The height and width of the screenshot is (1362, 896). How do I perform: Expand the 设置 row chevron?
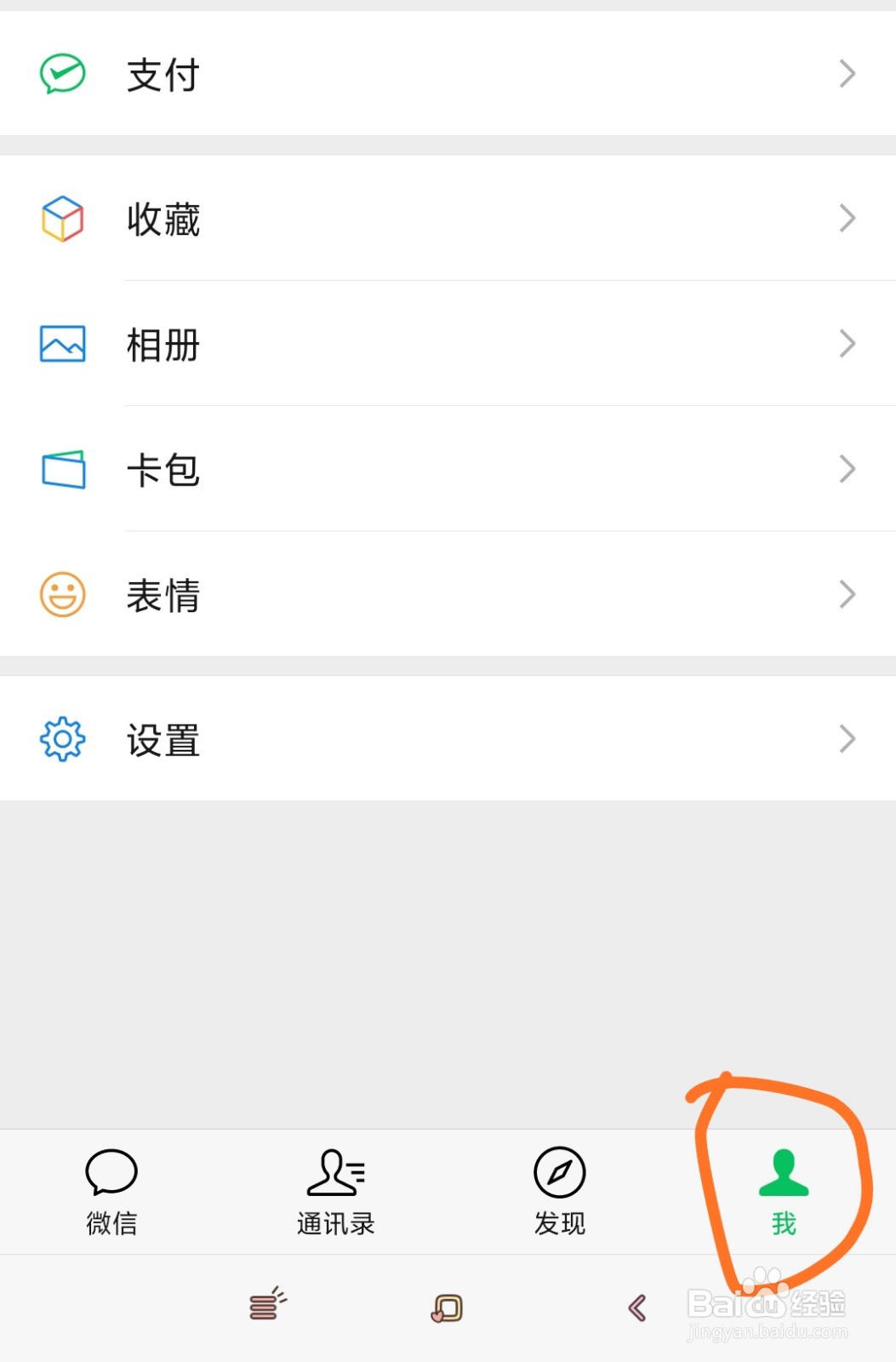coord(847,740)
